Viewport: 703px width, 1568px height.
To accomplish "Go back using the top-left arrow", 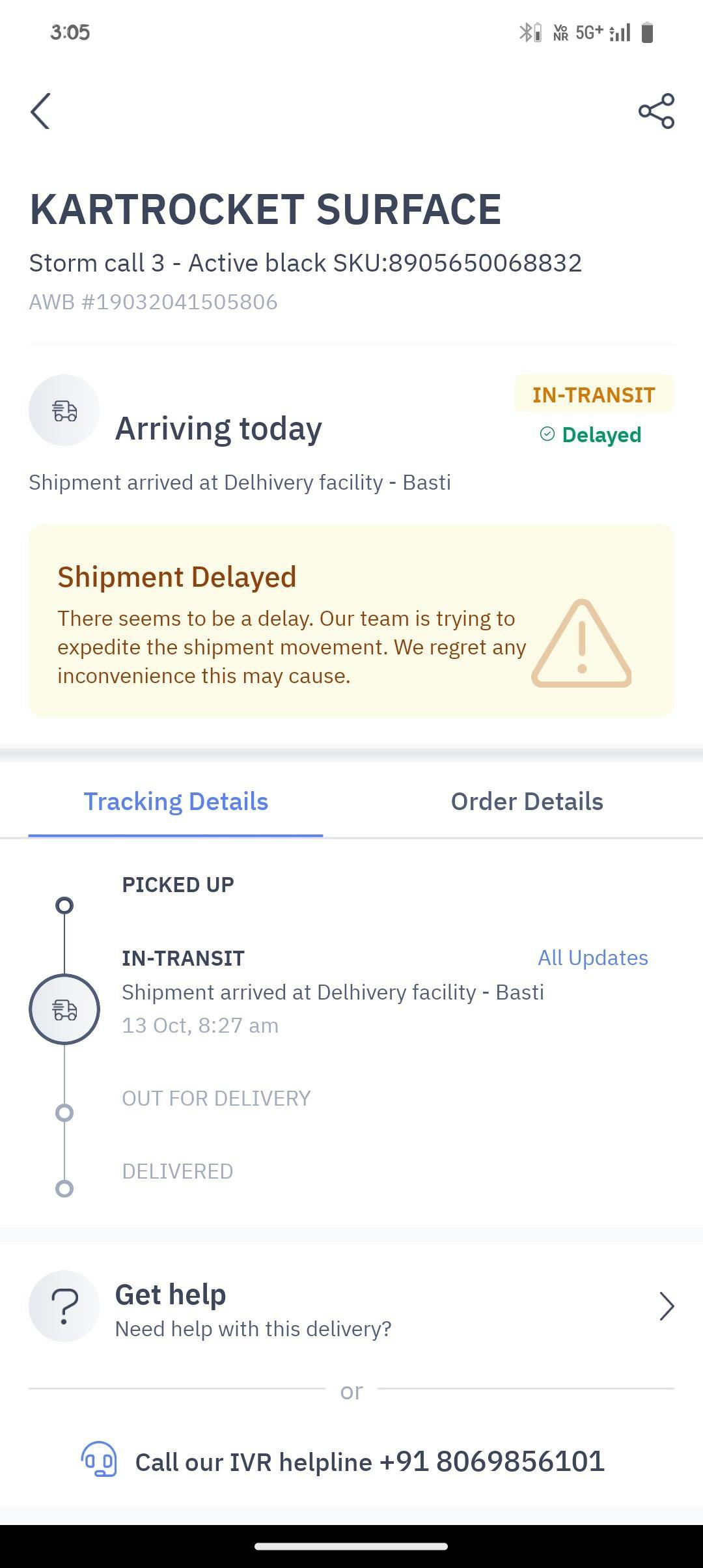I will point(40,111).
